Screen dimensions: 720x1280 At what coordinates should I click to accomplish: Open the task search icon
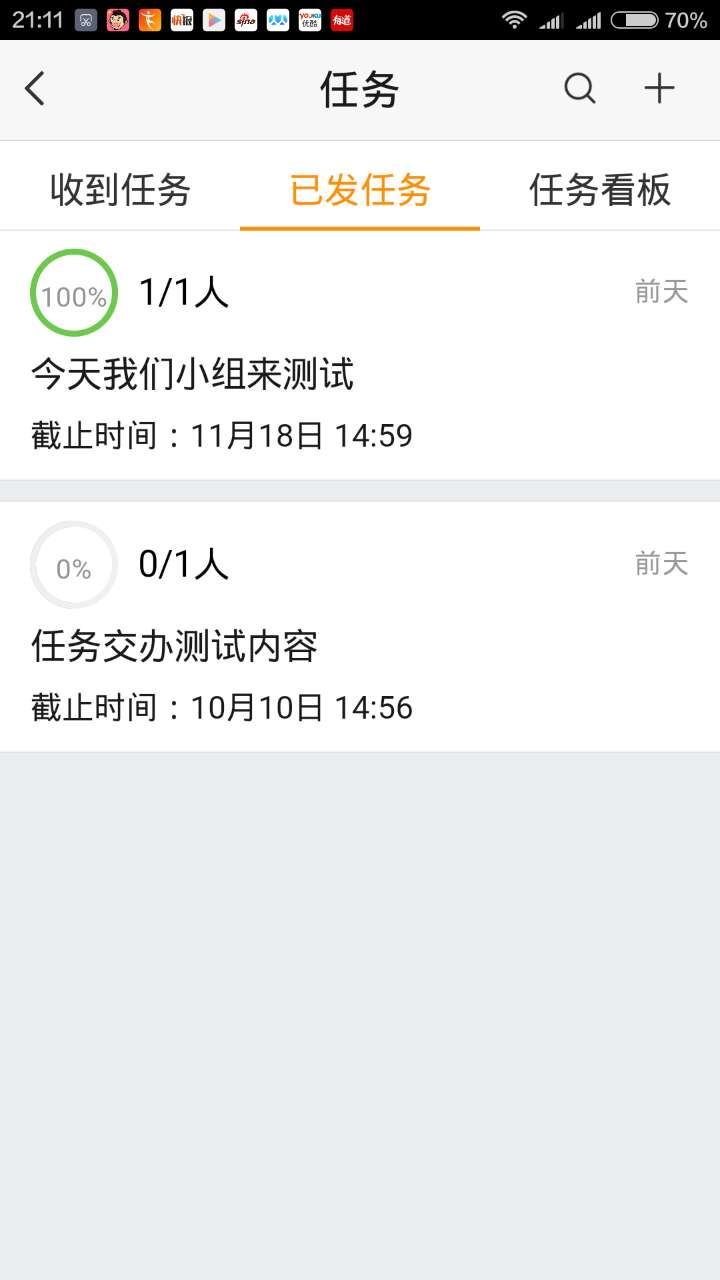(580, 89)
